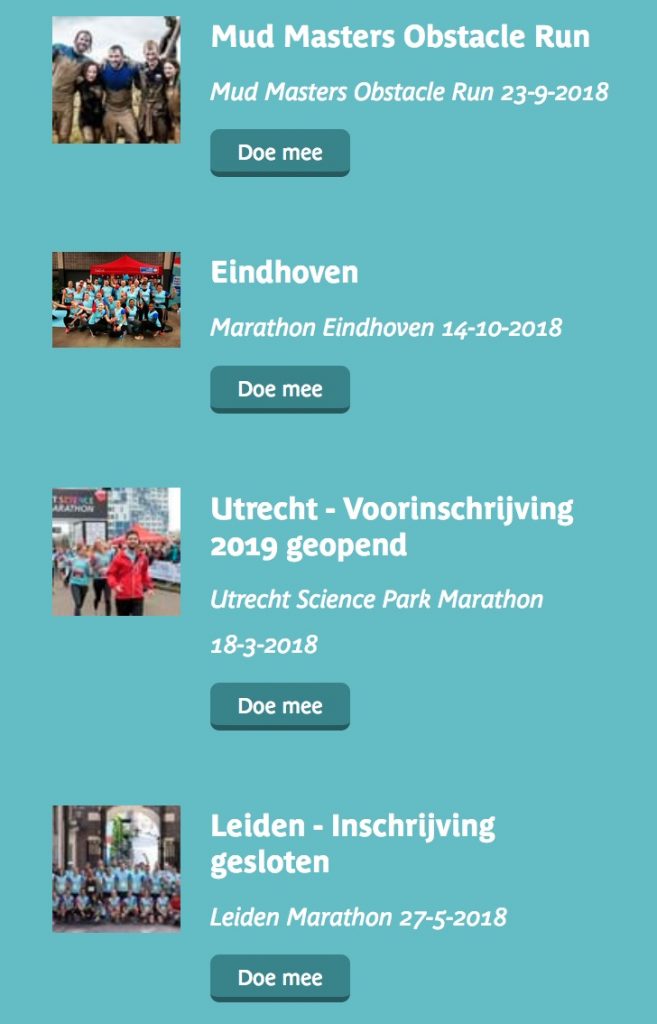
Task: View the Utrecht marathon runner photo
Action: coord(116,552)
